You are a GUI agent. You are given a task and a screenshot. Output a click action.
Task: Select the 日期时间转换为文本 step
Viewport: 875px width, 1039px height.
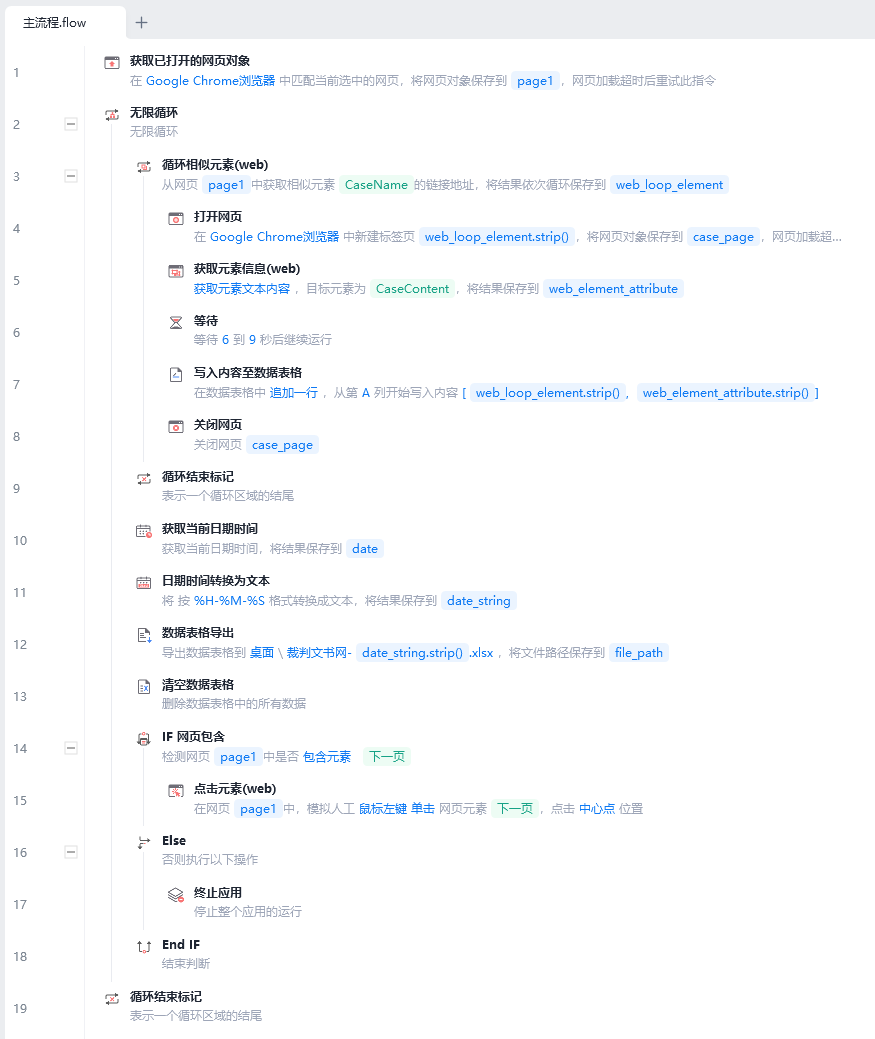coord(215,581)
